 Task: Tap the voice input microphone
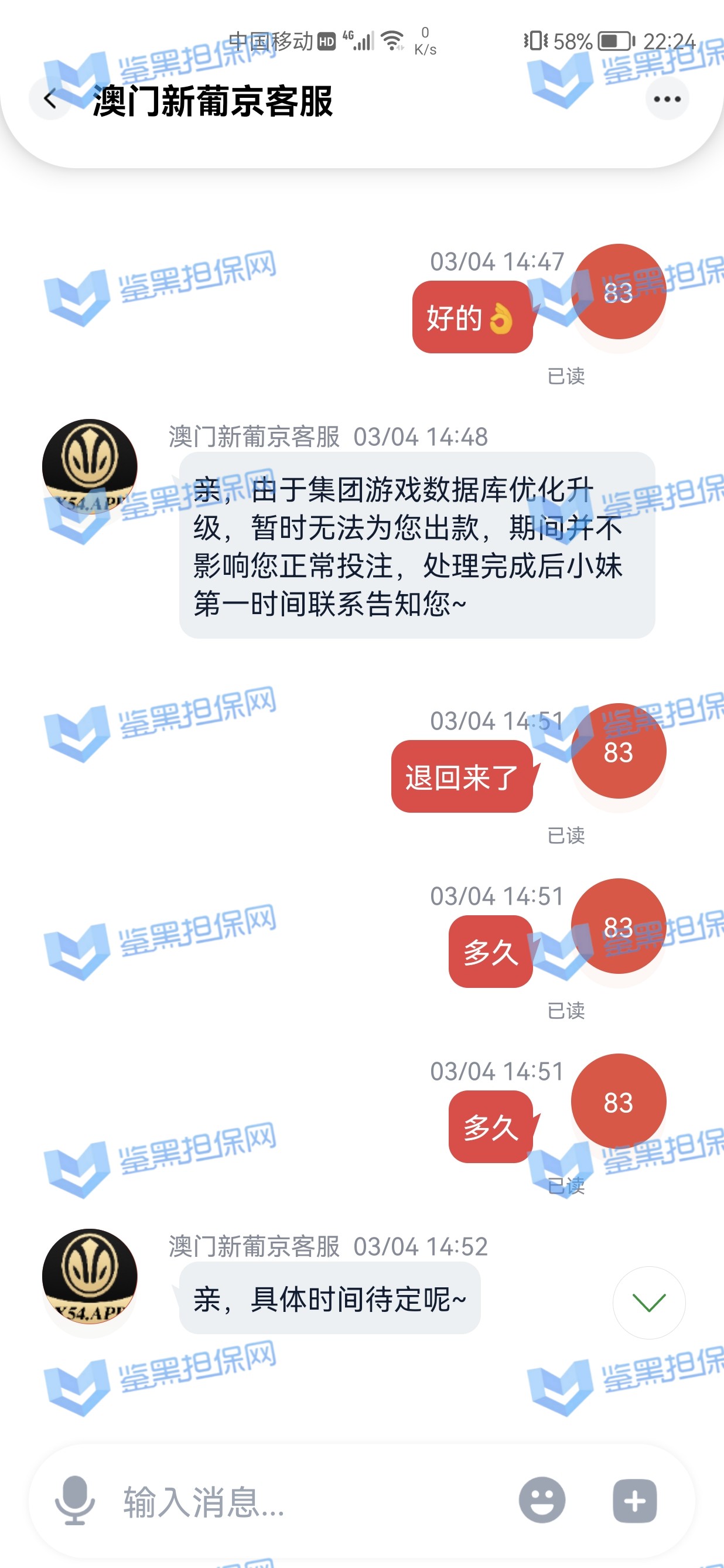click(75, 1501)
